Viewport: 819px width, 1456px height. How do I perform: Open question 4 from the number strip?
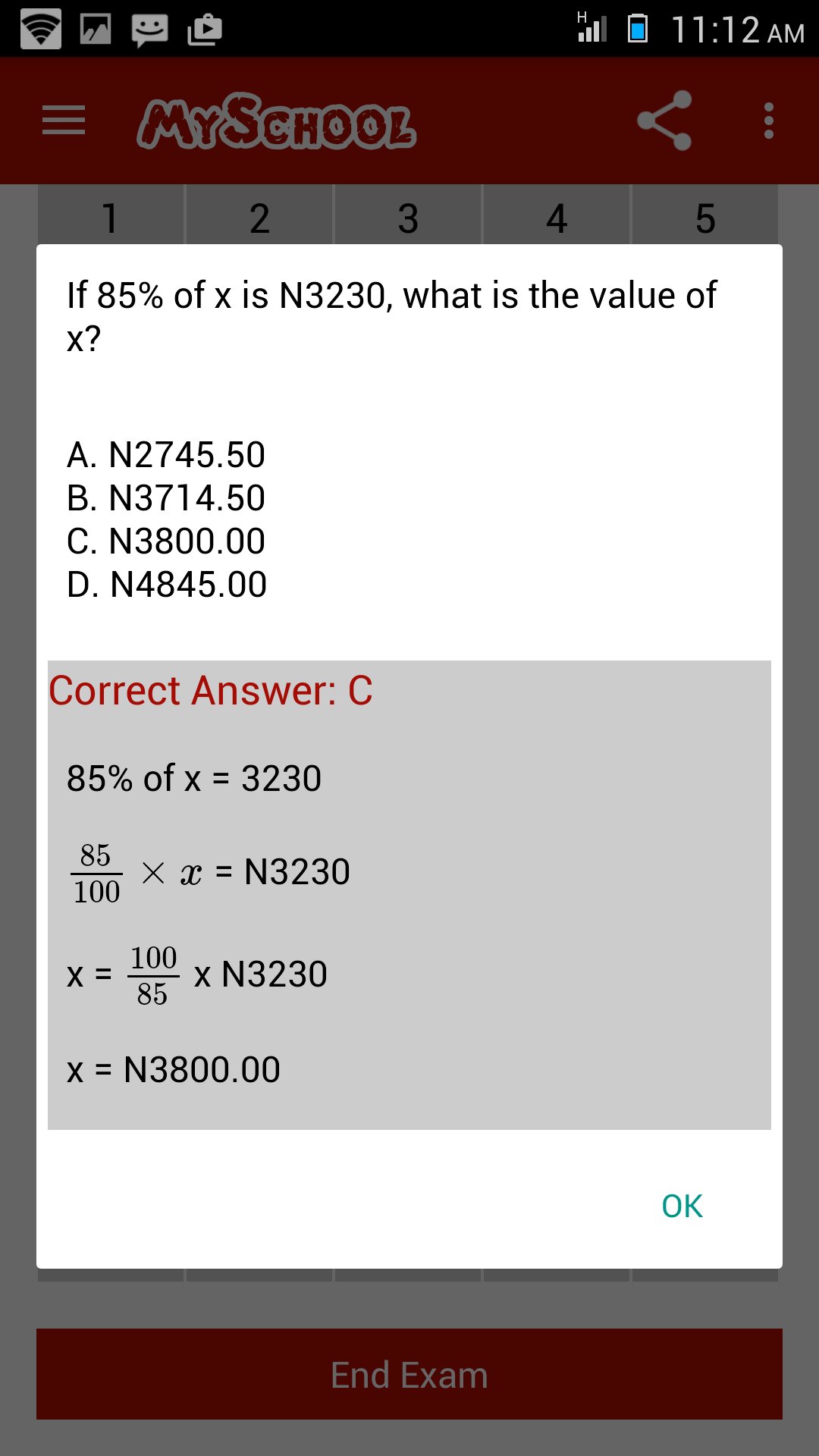(556, 218)
